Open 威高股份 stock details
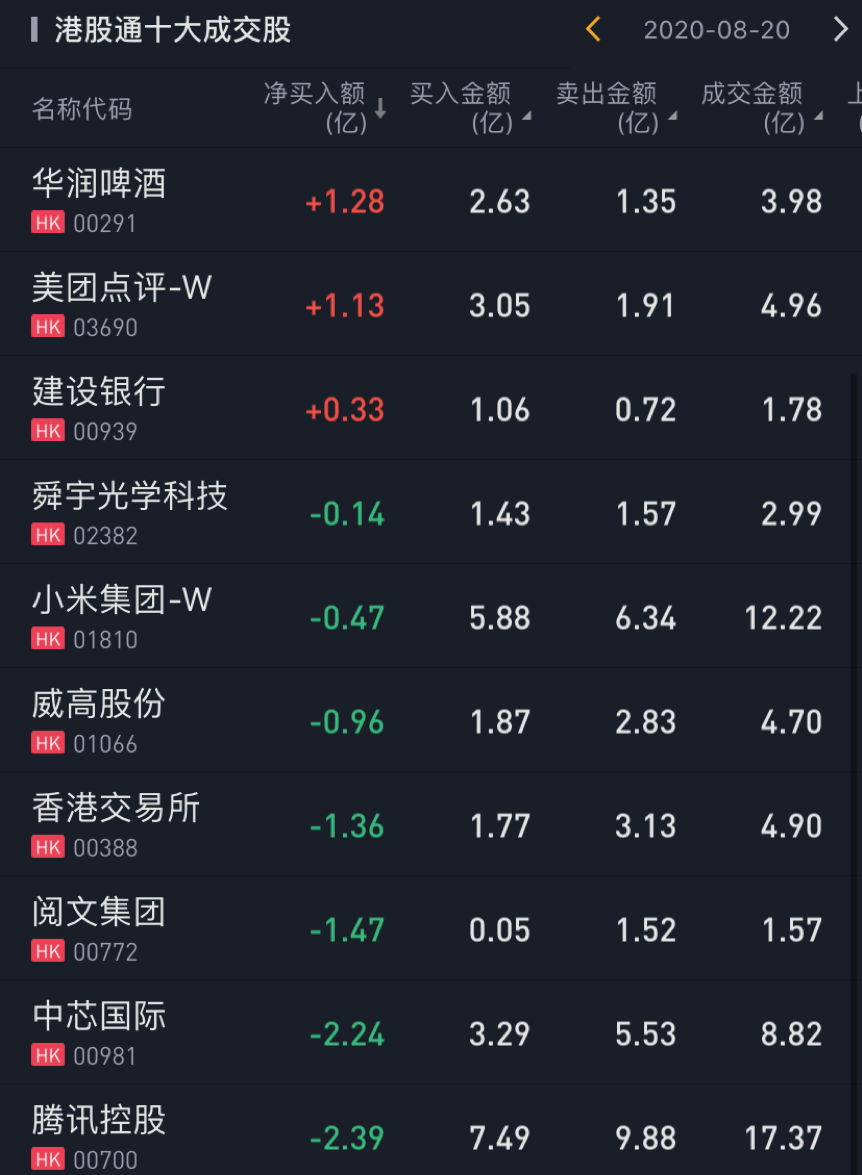 click(x=99, y=719)
